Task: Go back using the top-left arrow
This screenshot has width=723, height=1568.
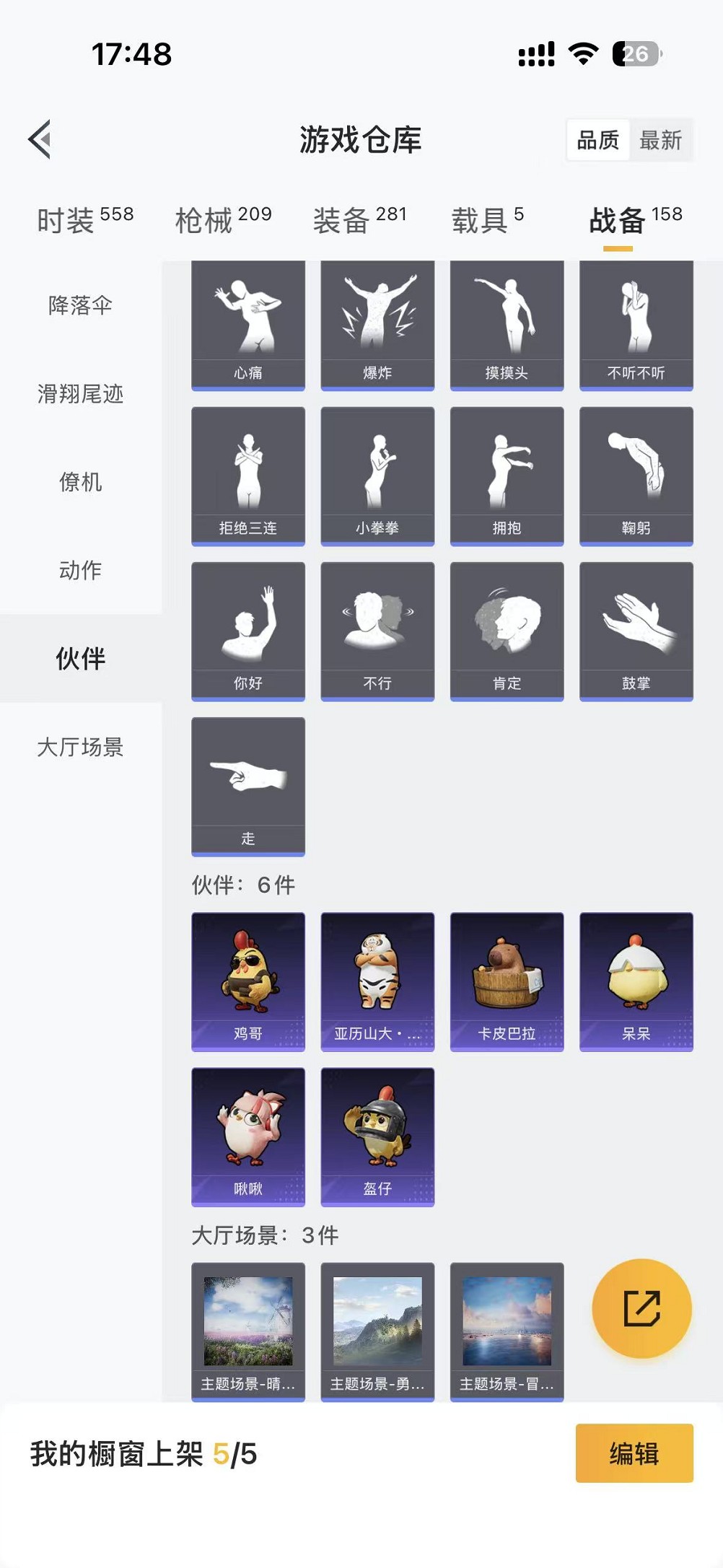Action: pos(40,139)
